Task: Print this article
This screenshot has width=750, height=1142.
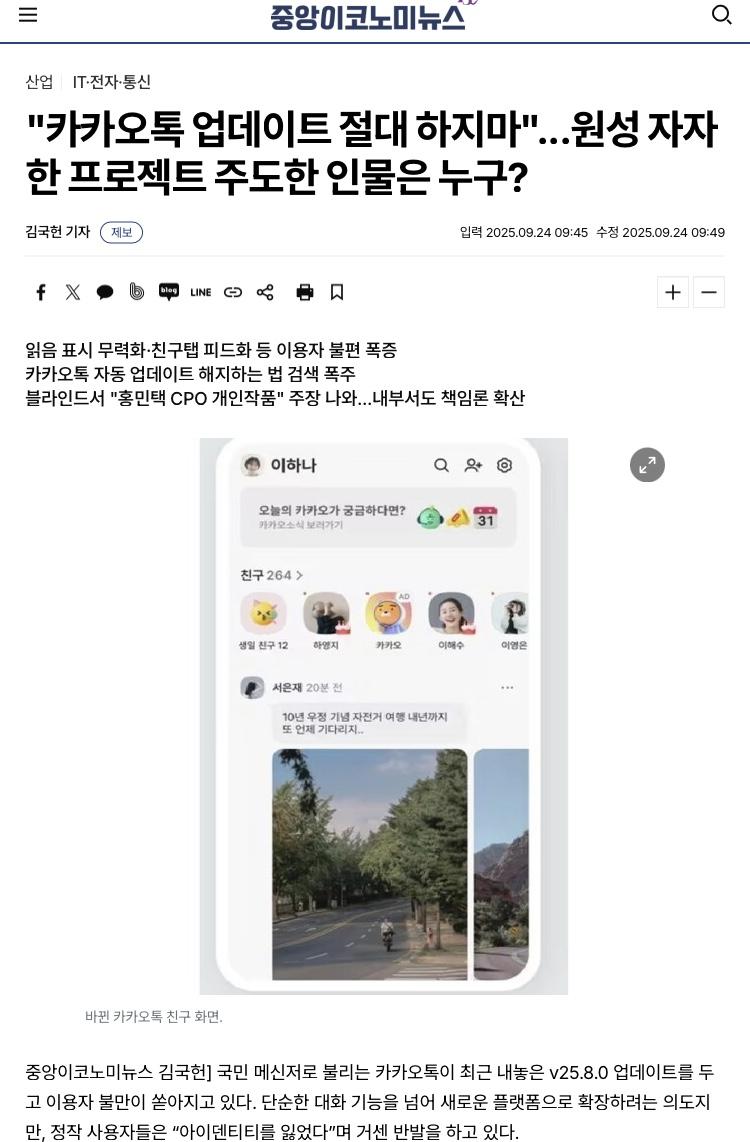Action: point(305,292)
